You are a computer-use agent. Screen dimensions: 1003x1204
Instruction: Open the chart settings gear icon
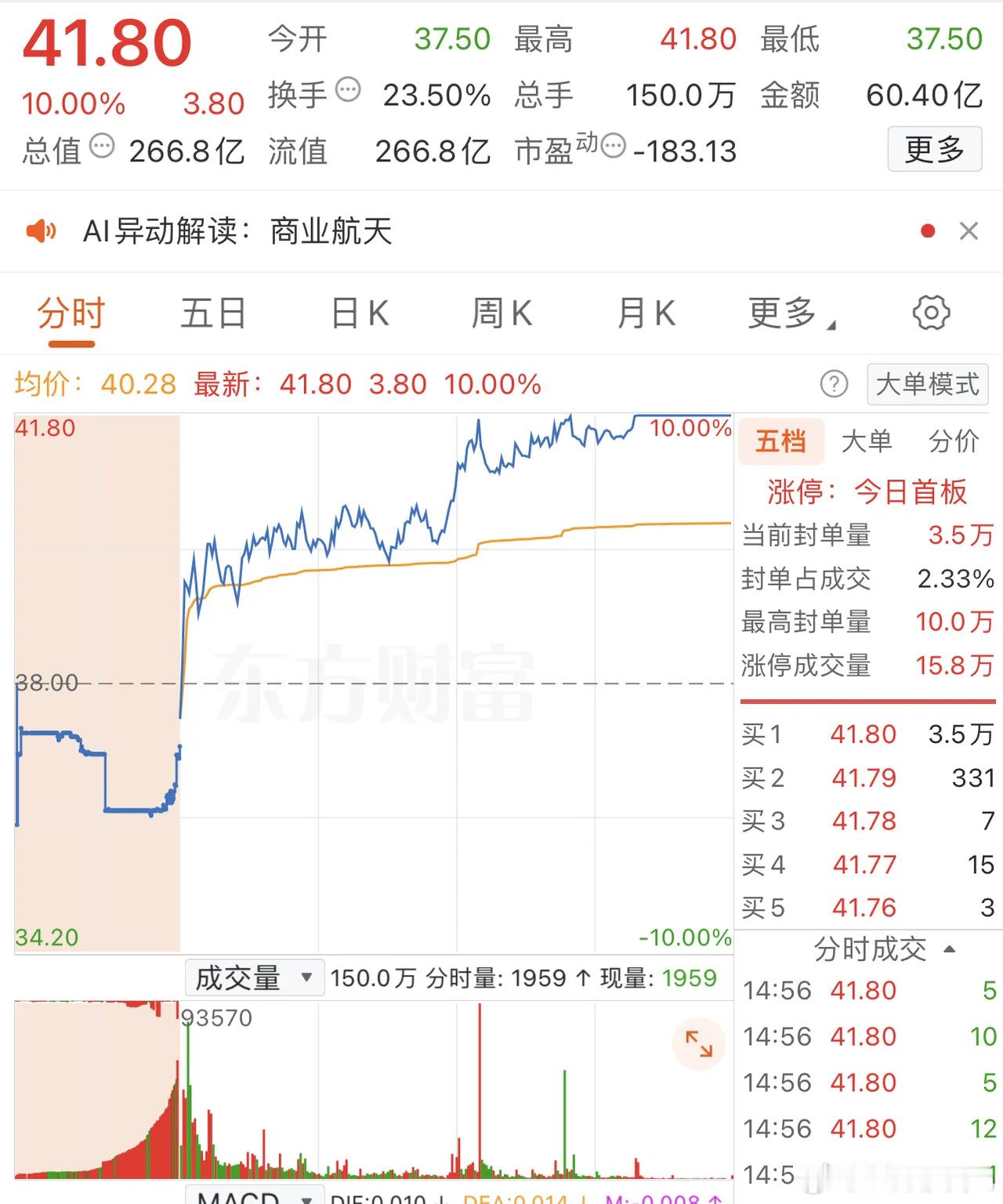point(931,313)
